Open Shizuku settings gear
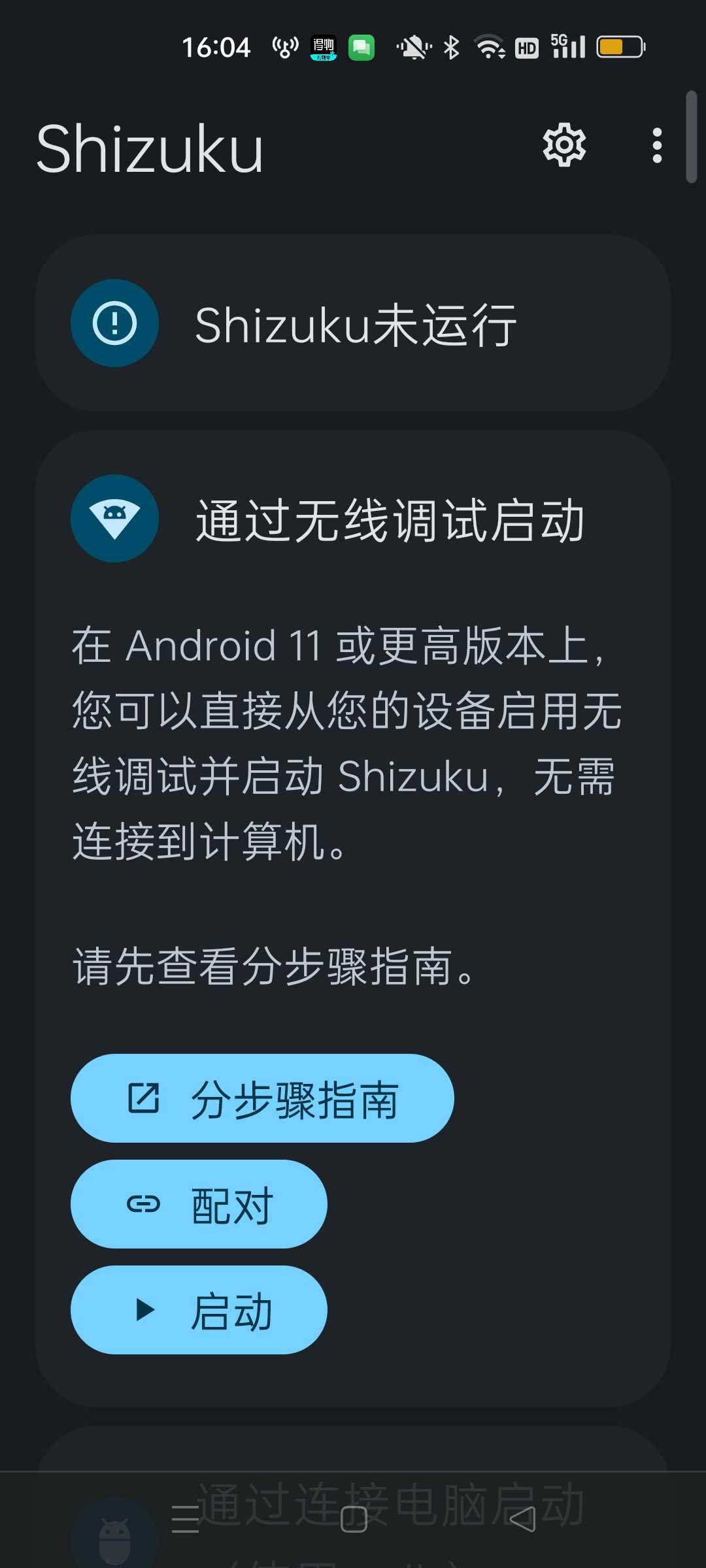 pos(564,145)
